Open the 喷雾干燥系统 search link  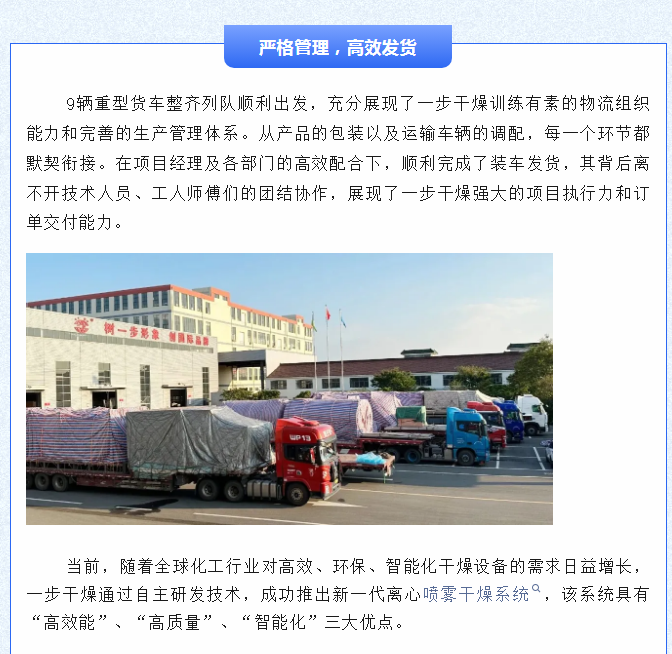coord(481,594)
